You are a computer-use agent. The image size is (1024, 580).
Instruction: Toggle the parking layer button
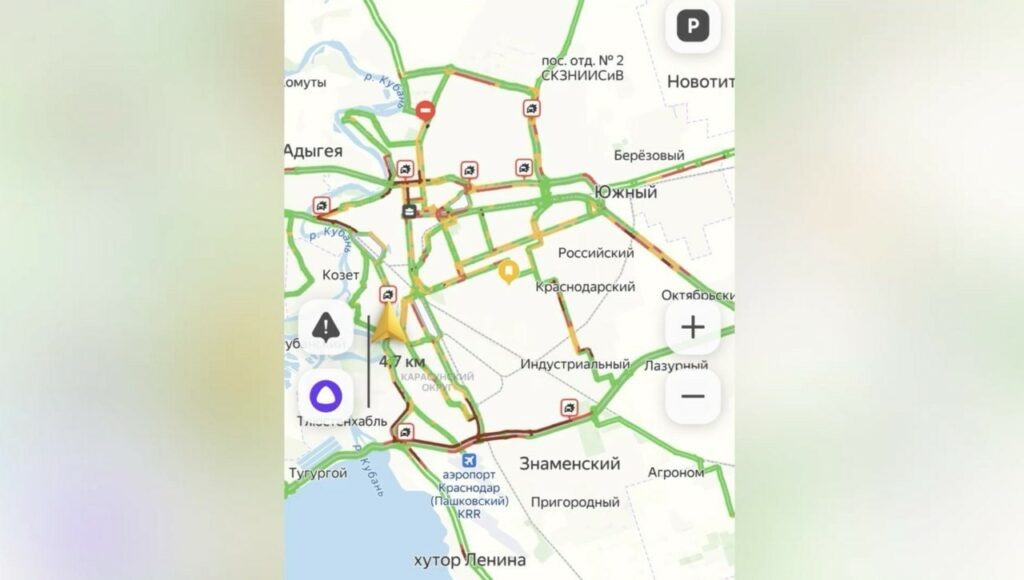tap(692, 26)
